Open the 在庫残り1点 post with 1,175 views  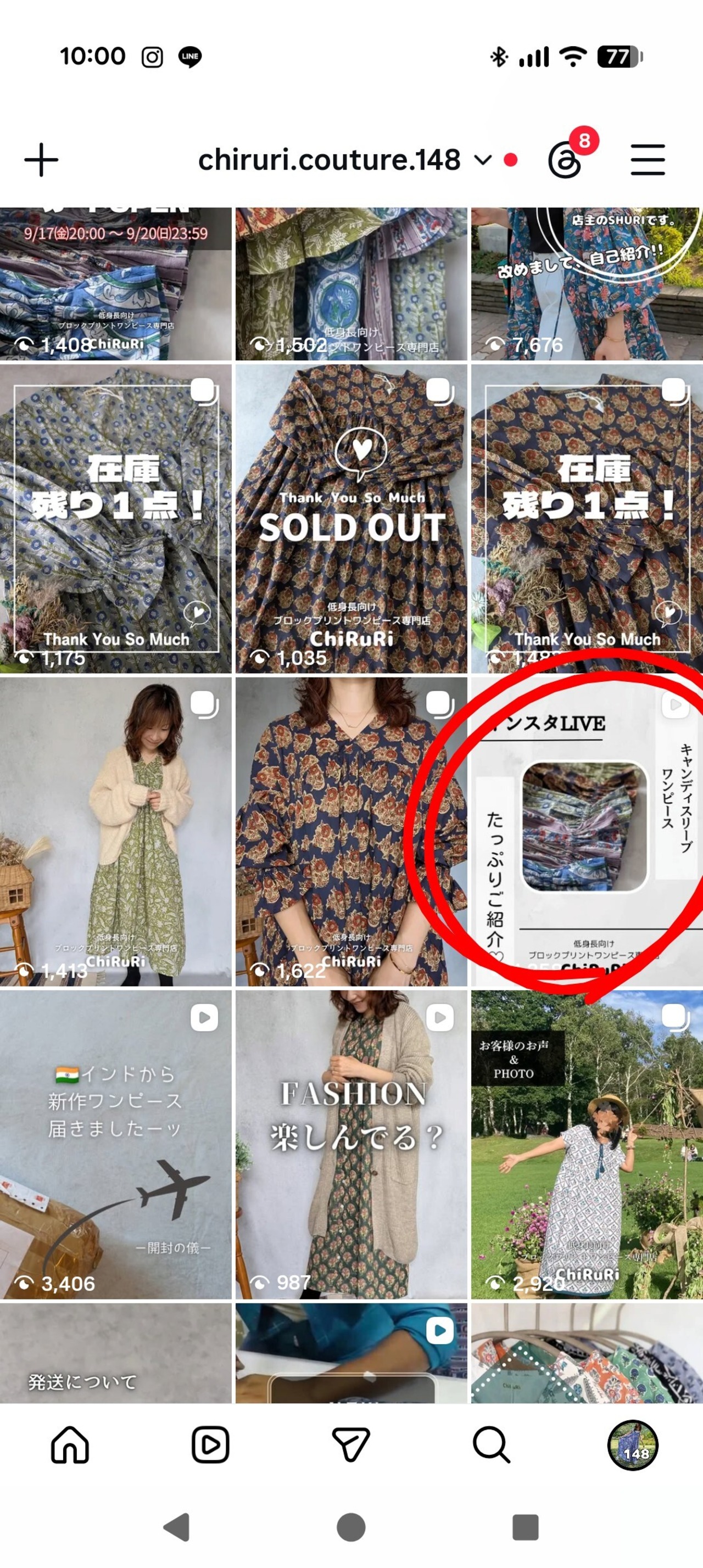pos(116,519)
